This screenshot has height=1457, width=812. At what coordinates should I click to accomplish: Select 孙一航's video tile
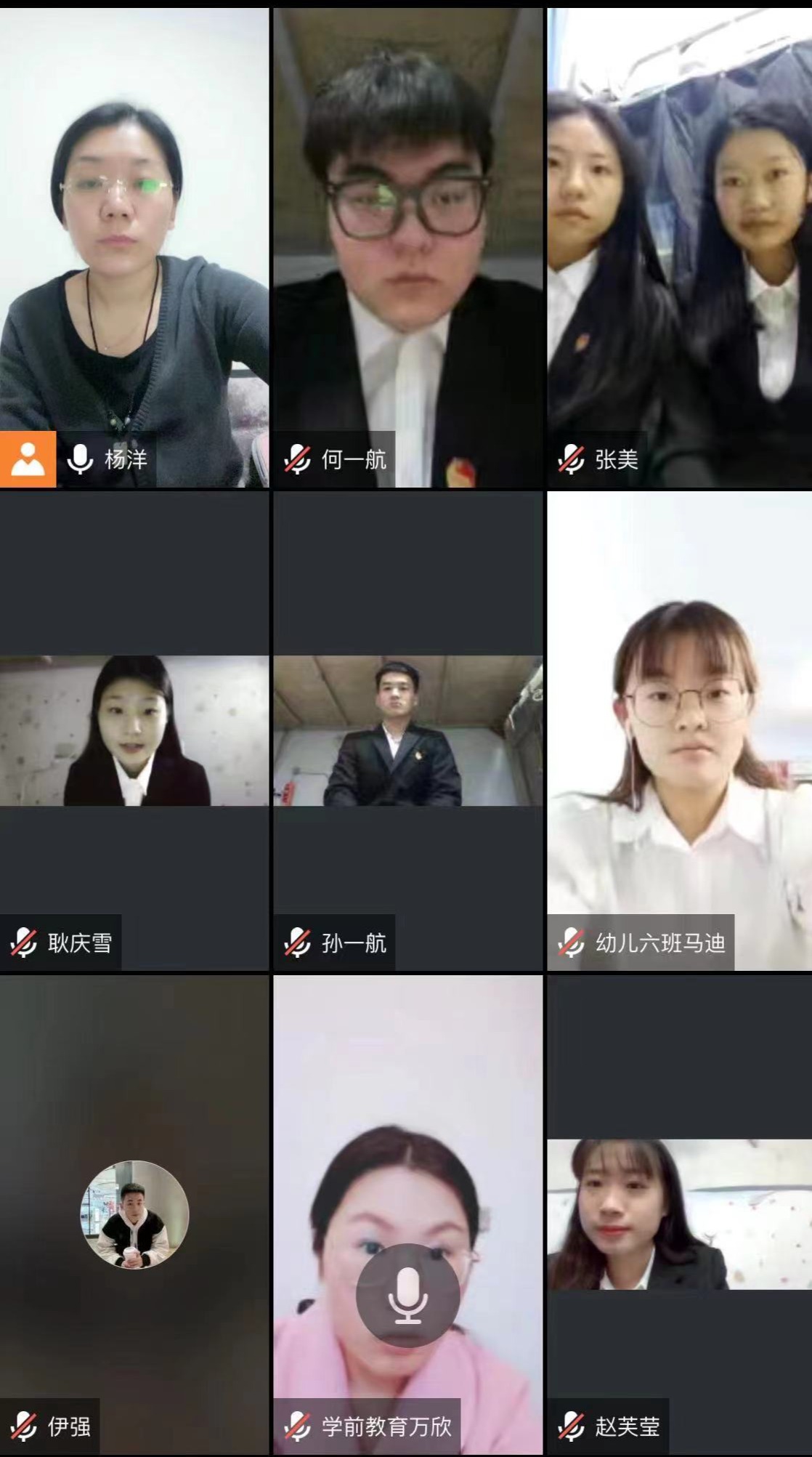tap(407, 730)
